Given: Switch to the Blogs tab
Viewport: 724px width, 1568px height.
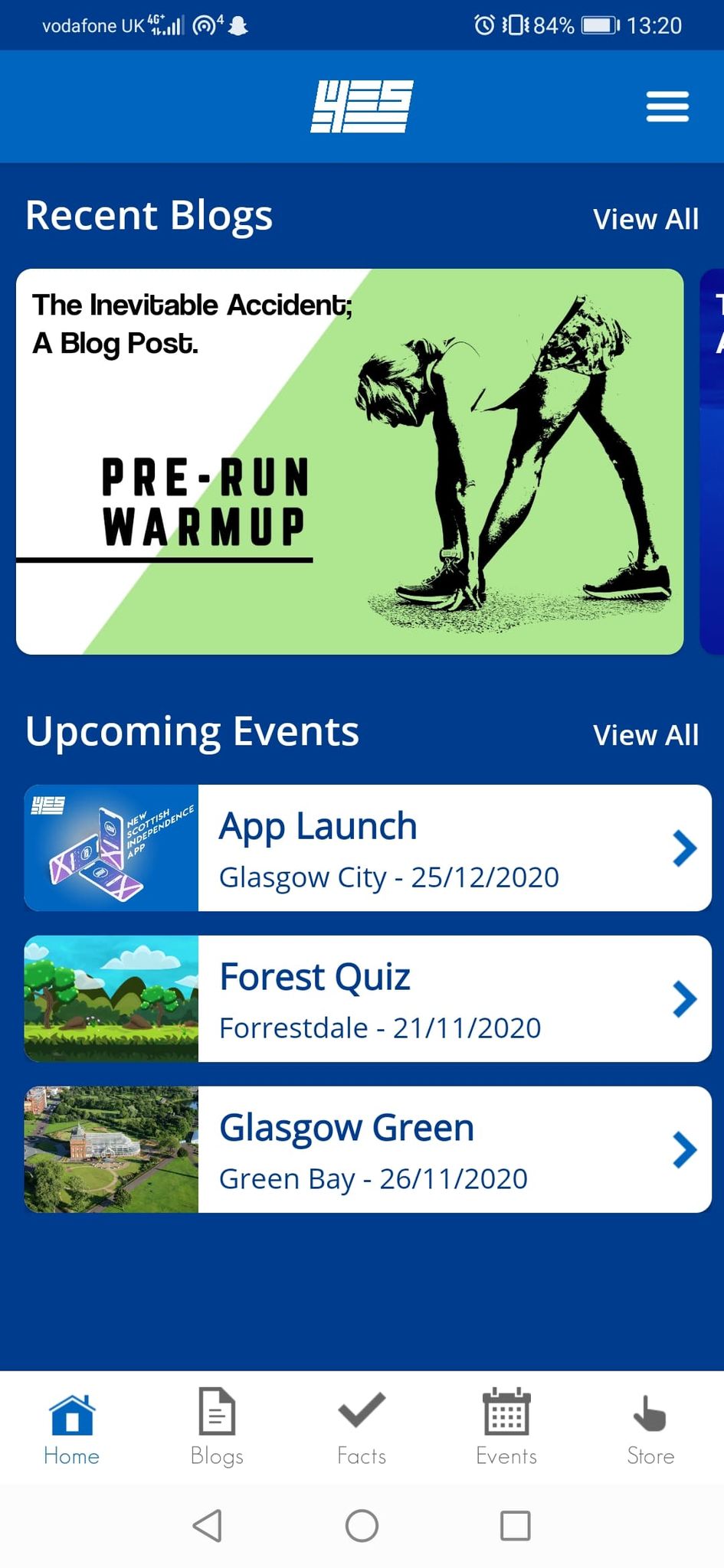Looking at the screenshot, I should click(x=217, y=1427).
